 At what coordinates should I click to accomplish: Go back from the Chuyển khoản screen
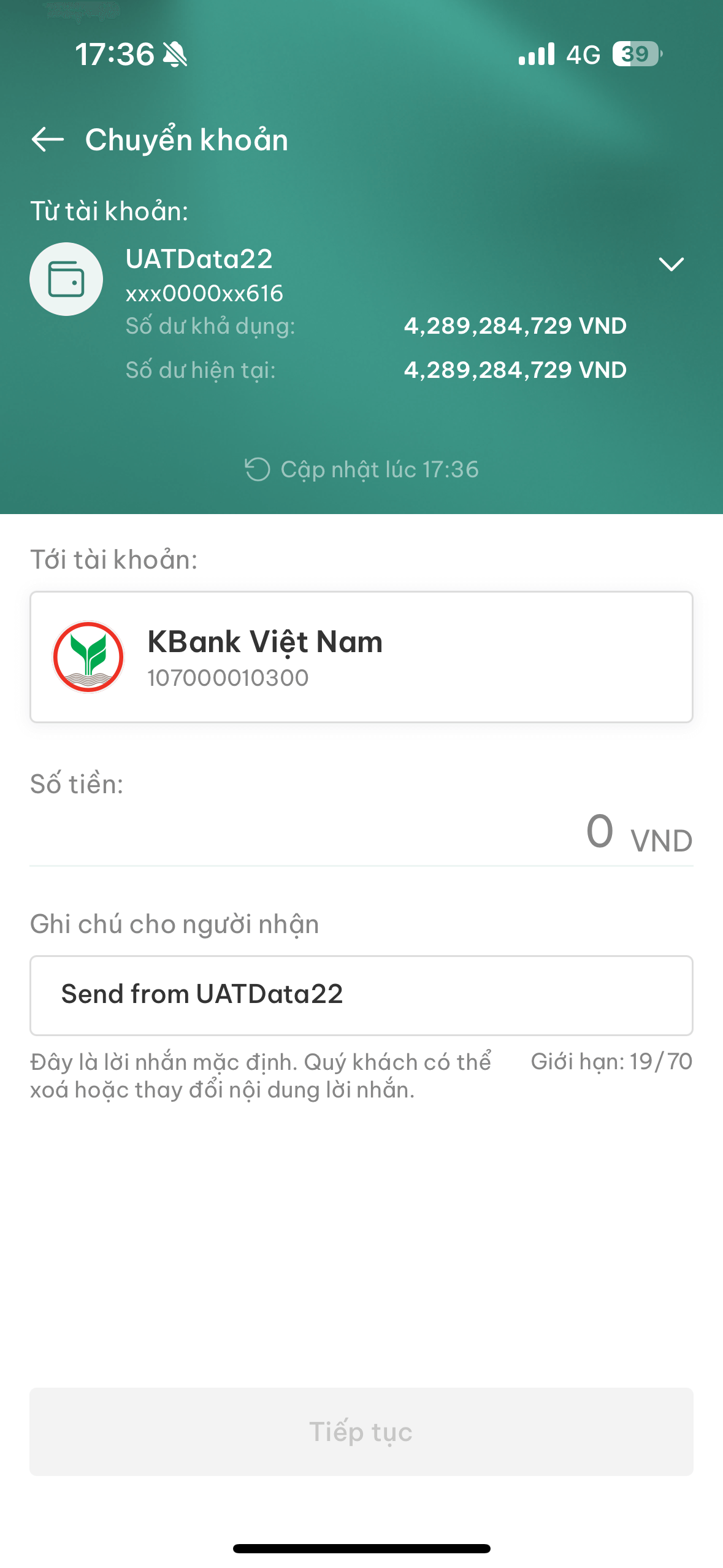(x=48, y=140)
